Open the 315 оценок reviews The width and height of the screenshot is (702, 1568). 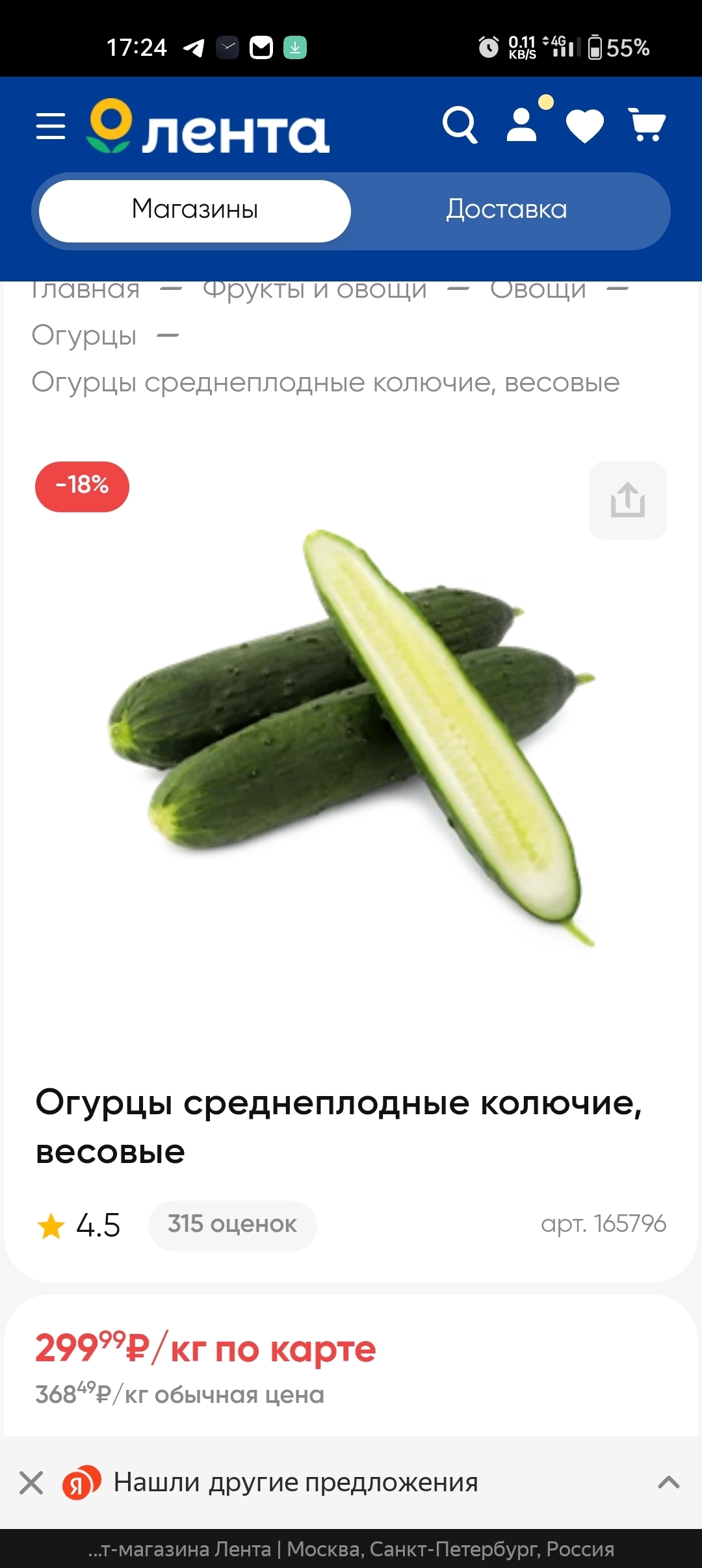[x=232, y=1225]
